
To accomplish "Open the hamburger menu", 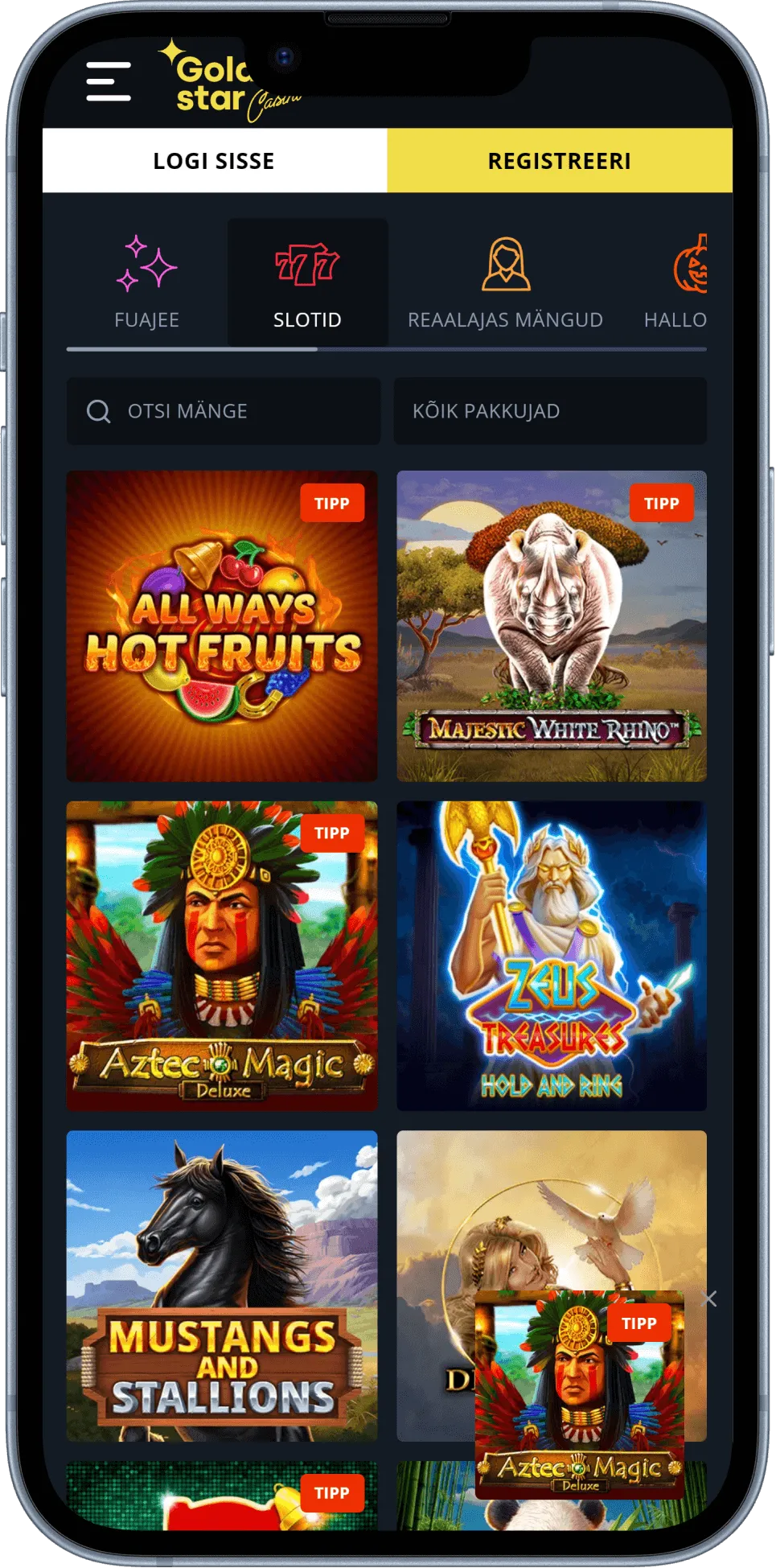I will pos(109,81).
